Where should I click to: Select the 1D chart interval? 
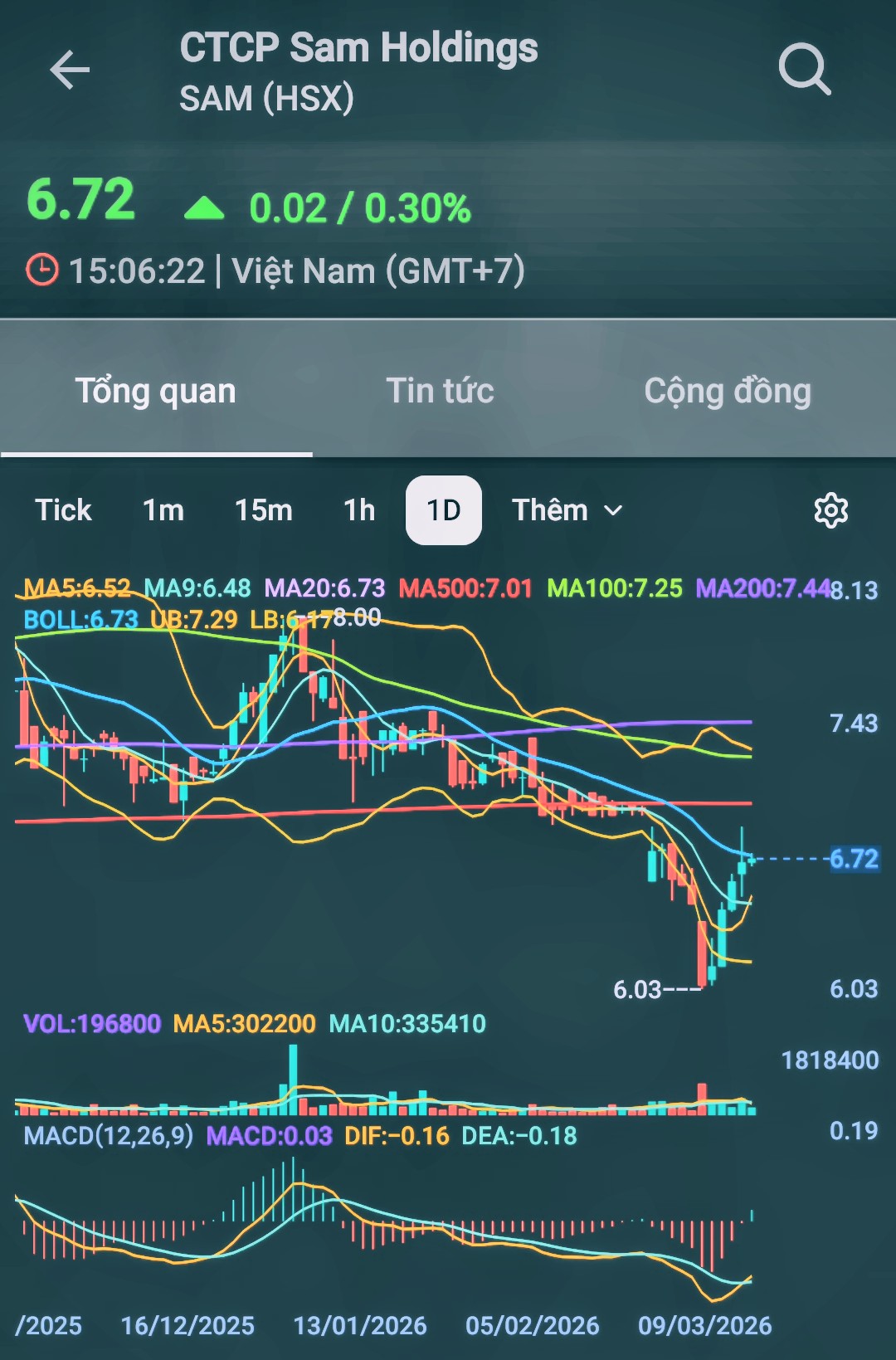444,510
